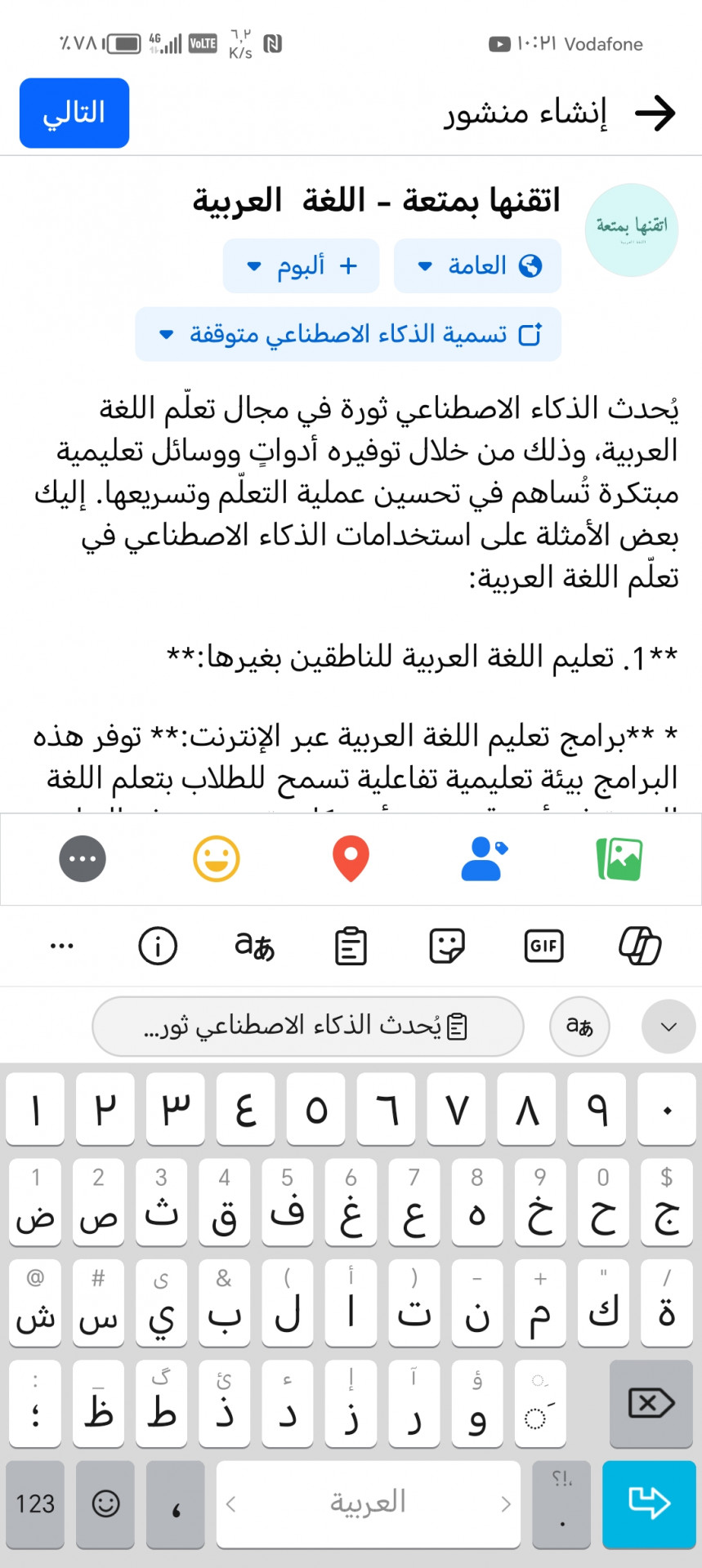
Task: Tag people in the post
Action: (x=484, y=859)
